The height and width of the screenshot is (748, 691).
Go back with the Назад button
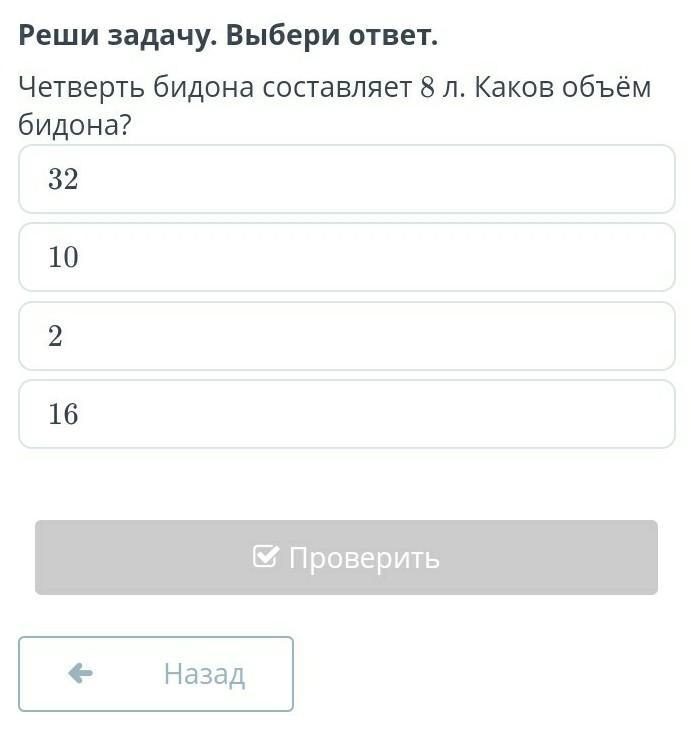tap(156, 674)
